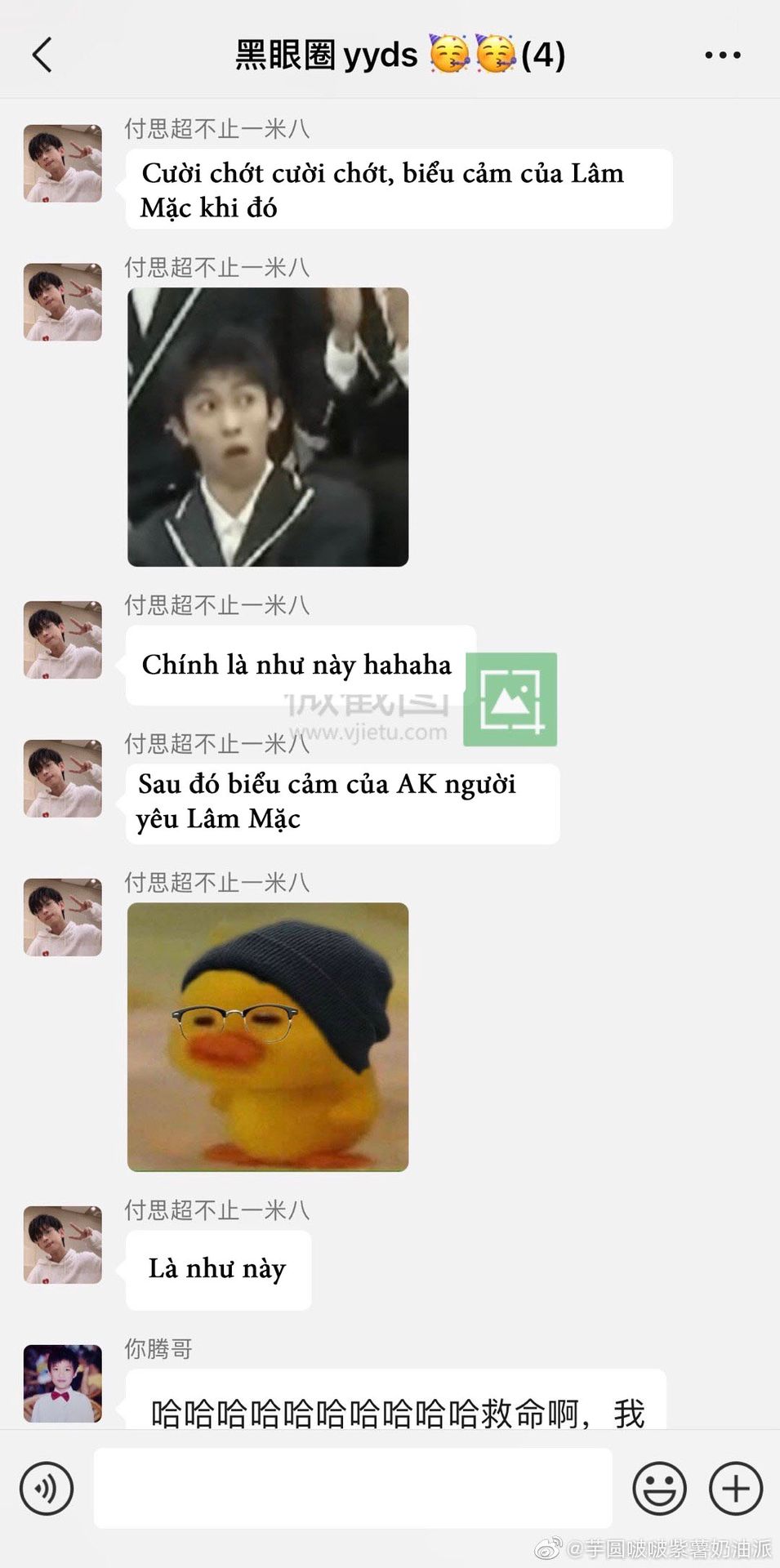Go back from the group chat
Viewport: 780px width, 1568px height.
[x=42, y=56]
